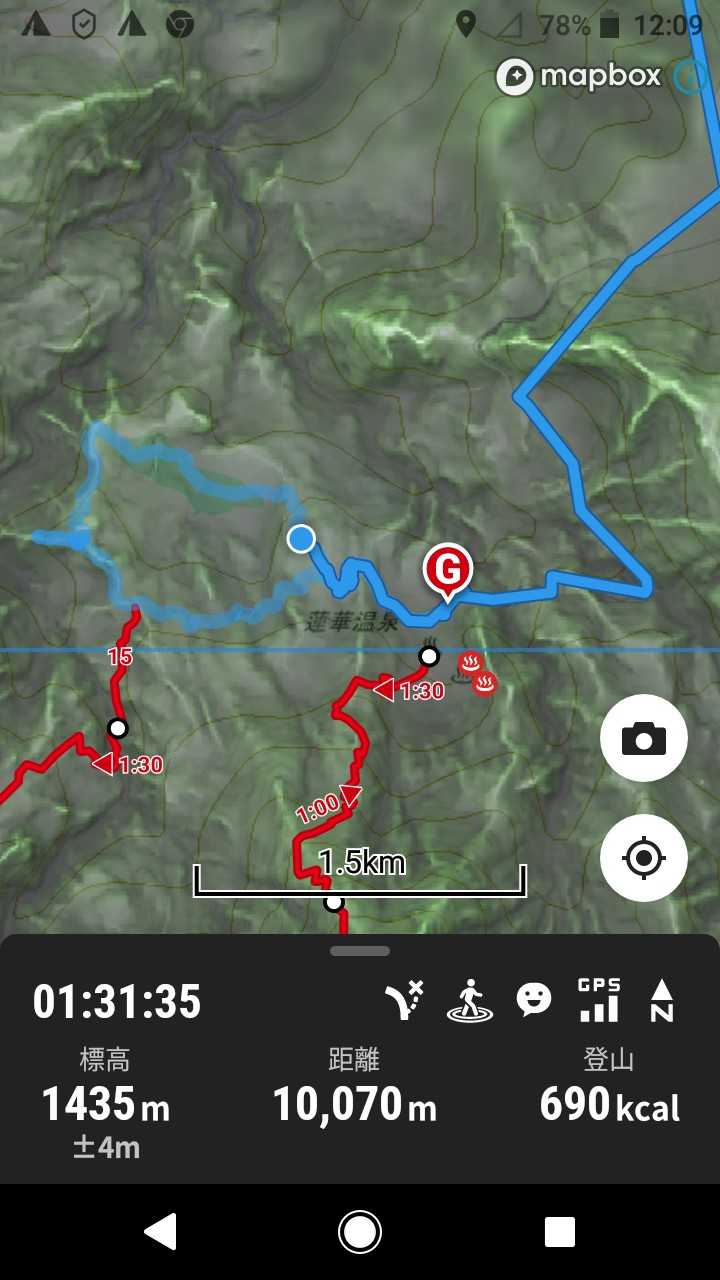Center map on current location
This screenshot has height=1280, width=720.
643,858
